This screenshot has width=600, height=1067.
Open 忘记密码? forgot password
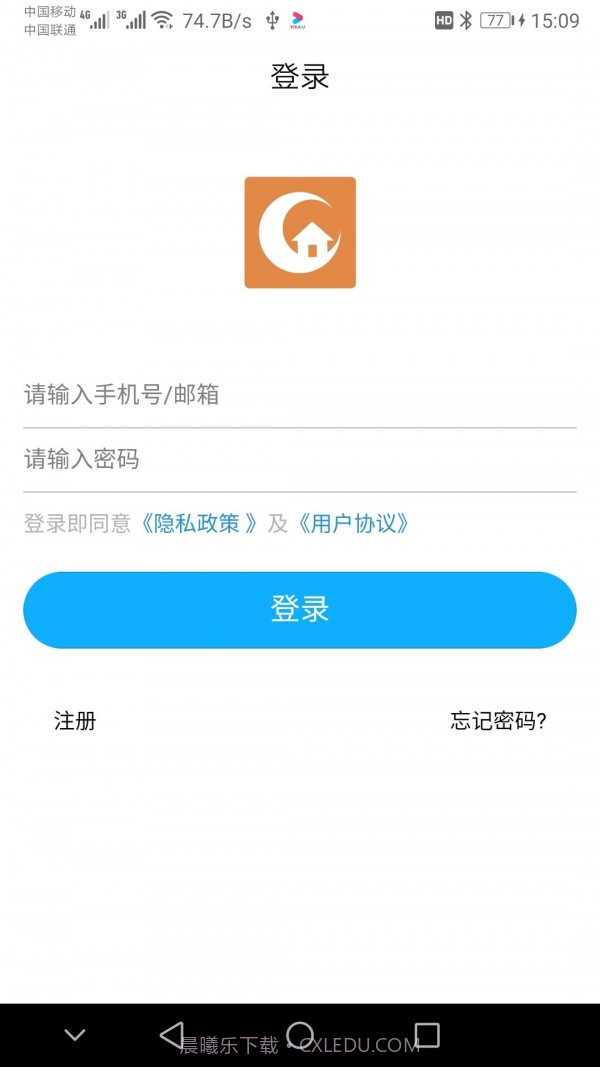[498, 721]
